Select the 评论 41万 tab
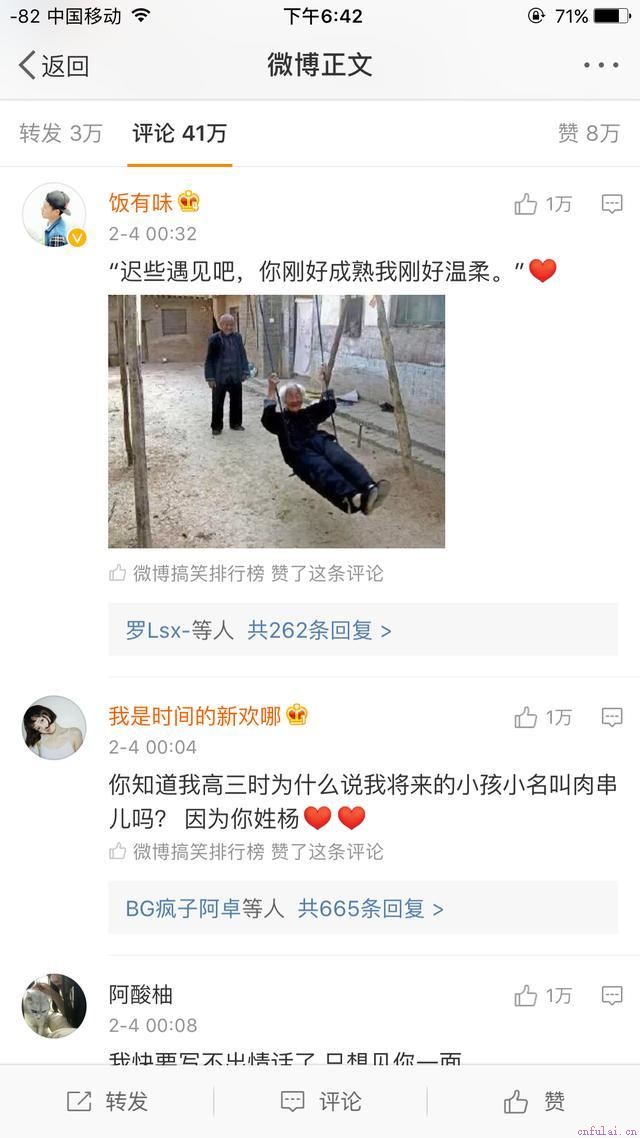This screenshot has height=1138, width=640. click(180, 134)
